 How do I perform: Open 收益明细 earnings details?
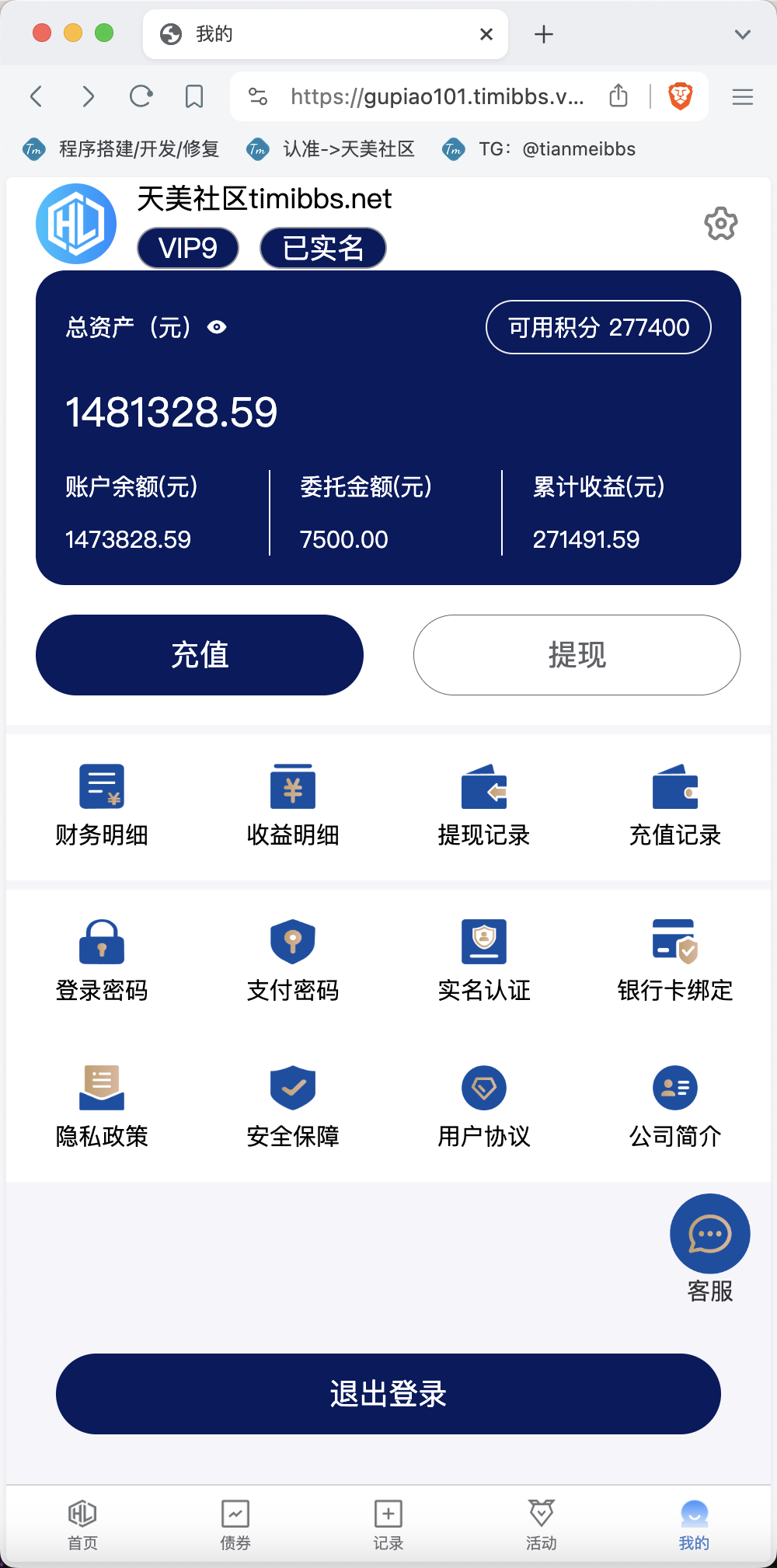pyautogui.click(x=293, y=805)
